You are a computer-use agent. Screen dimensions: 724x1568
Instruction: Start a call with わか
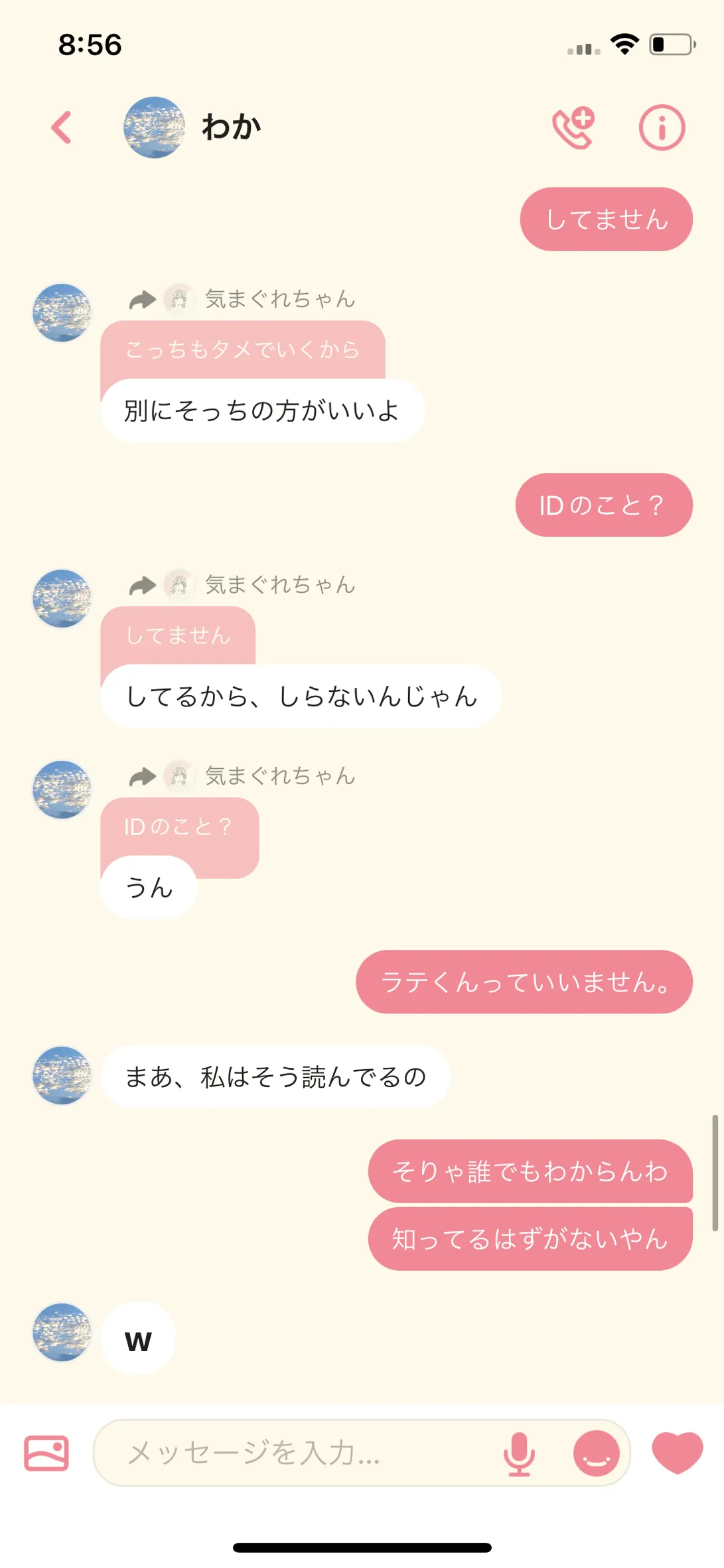click(573, 127)
